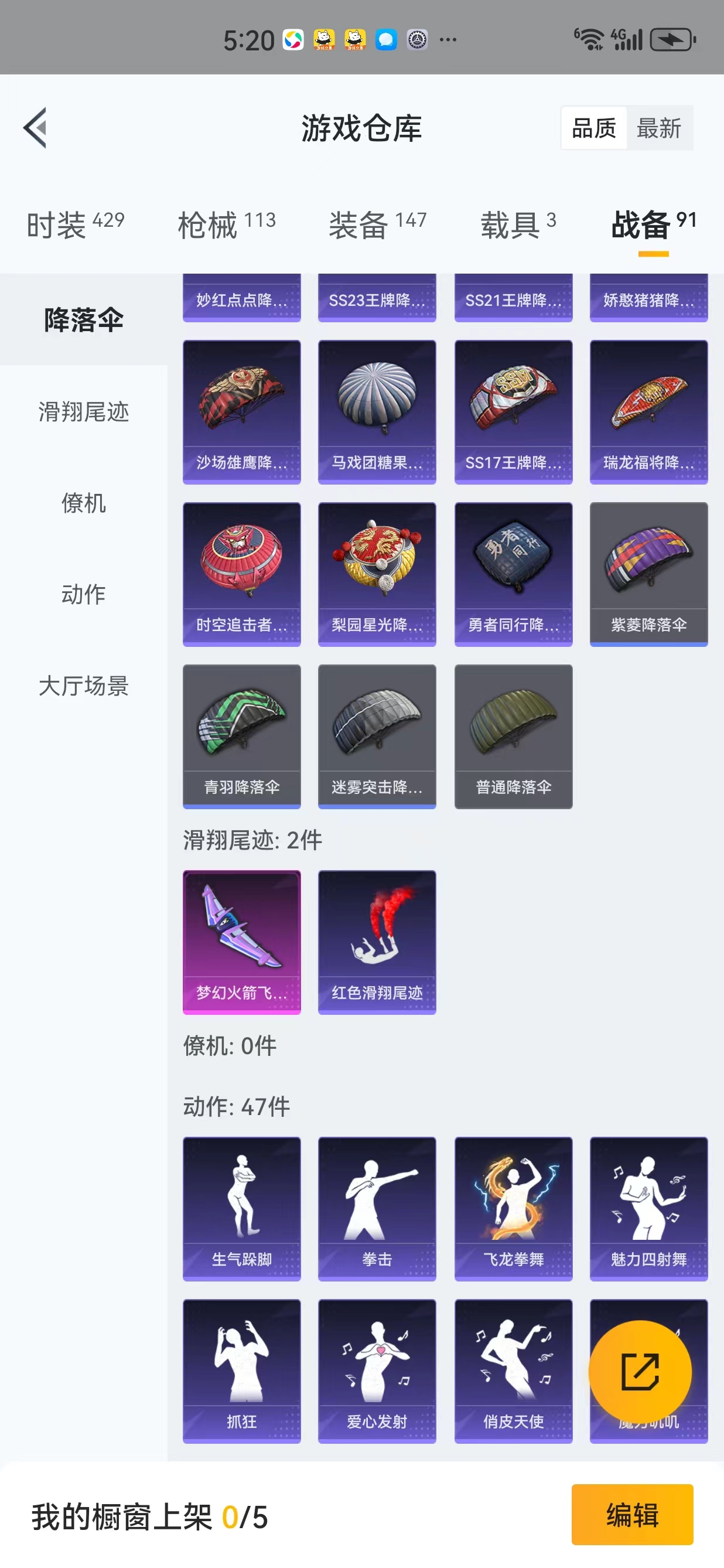
Task: Open the 青羽降落伞 item
Action: click(241, 737)
